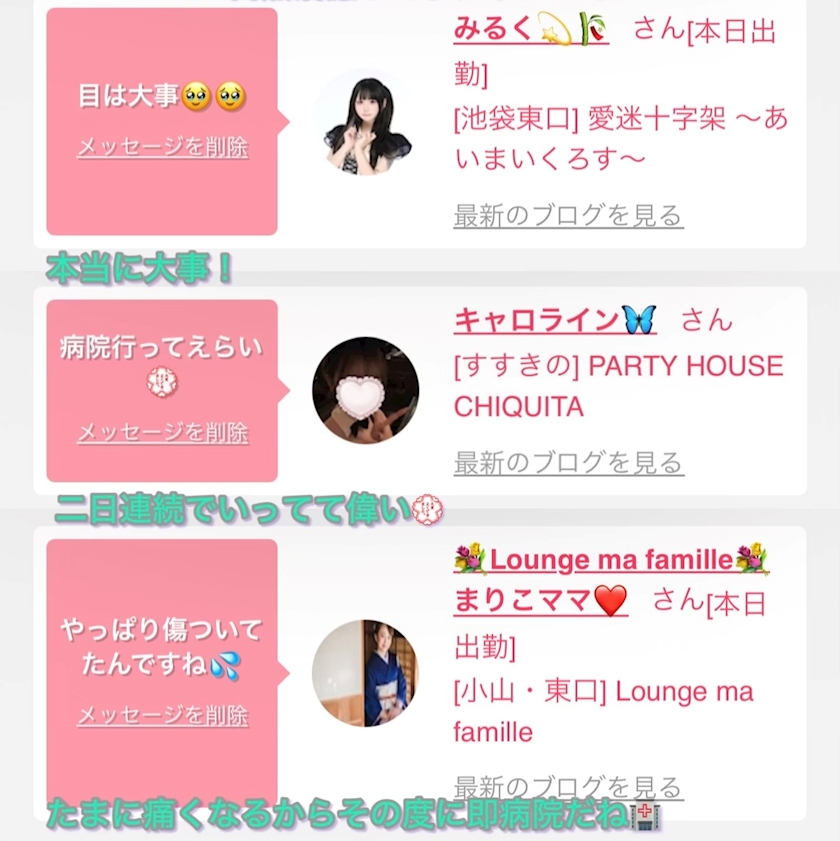View キャロライン's latest blog
The image size is (840, 841).
point(568,462)
